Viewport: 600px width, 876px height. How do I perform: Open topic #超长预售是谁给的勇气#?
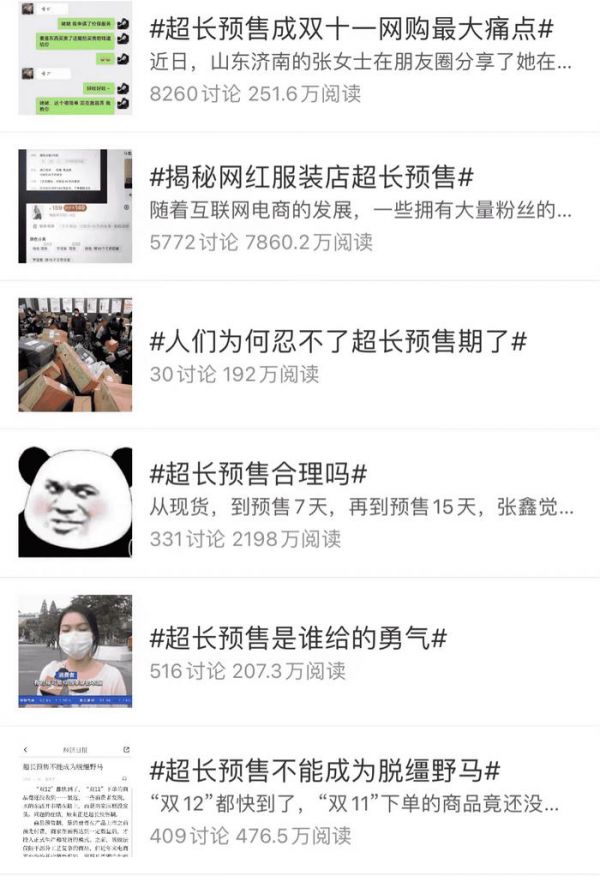(x=298, y=636)
